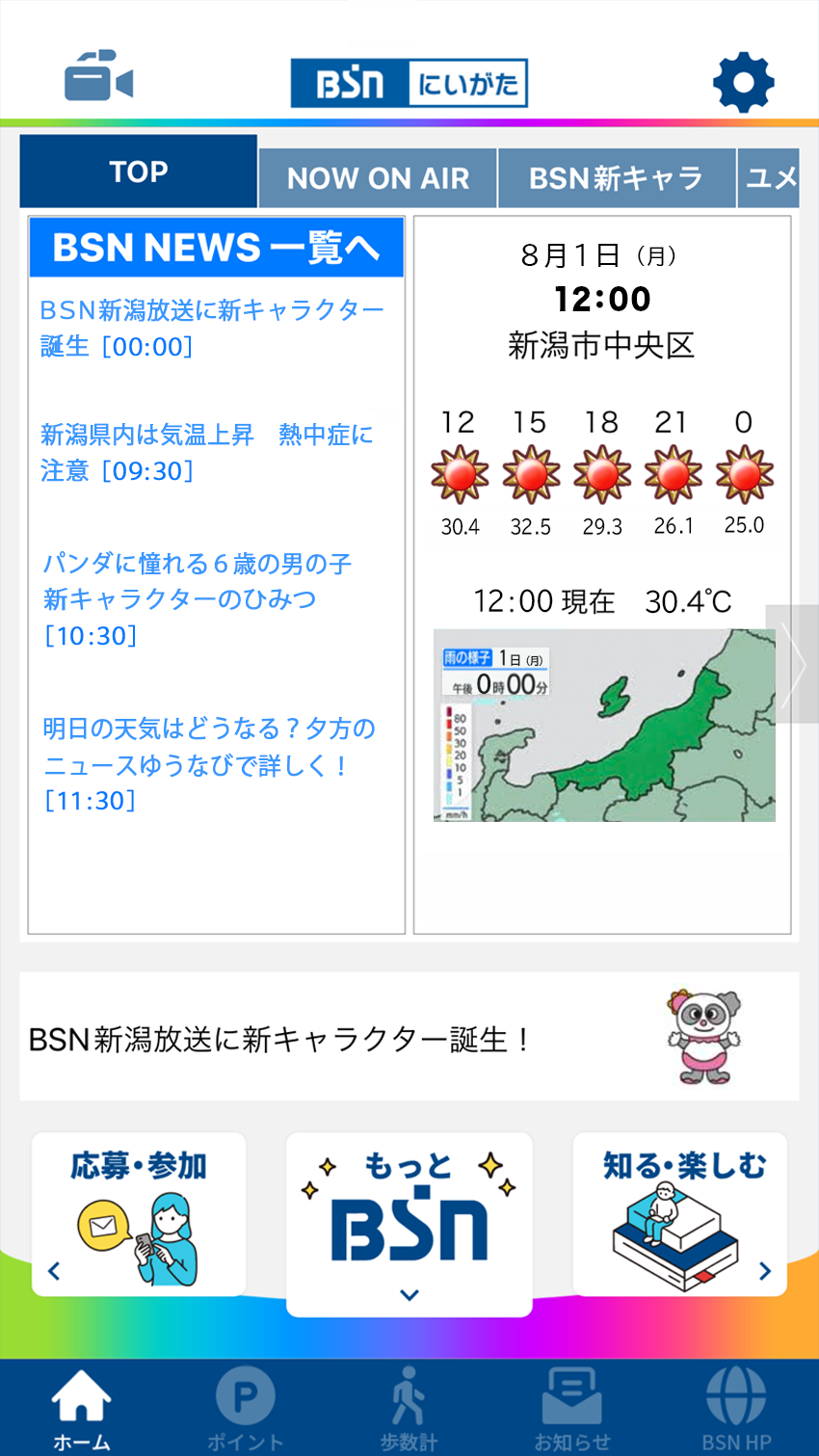Open the 知る・楽しむ card
Viewport: 819px width, 1456px height.
pos(680,1215)
